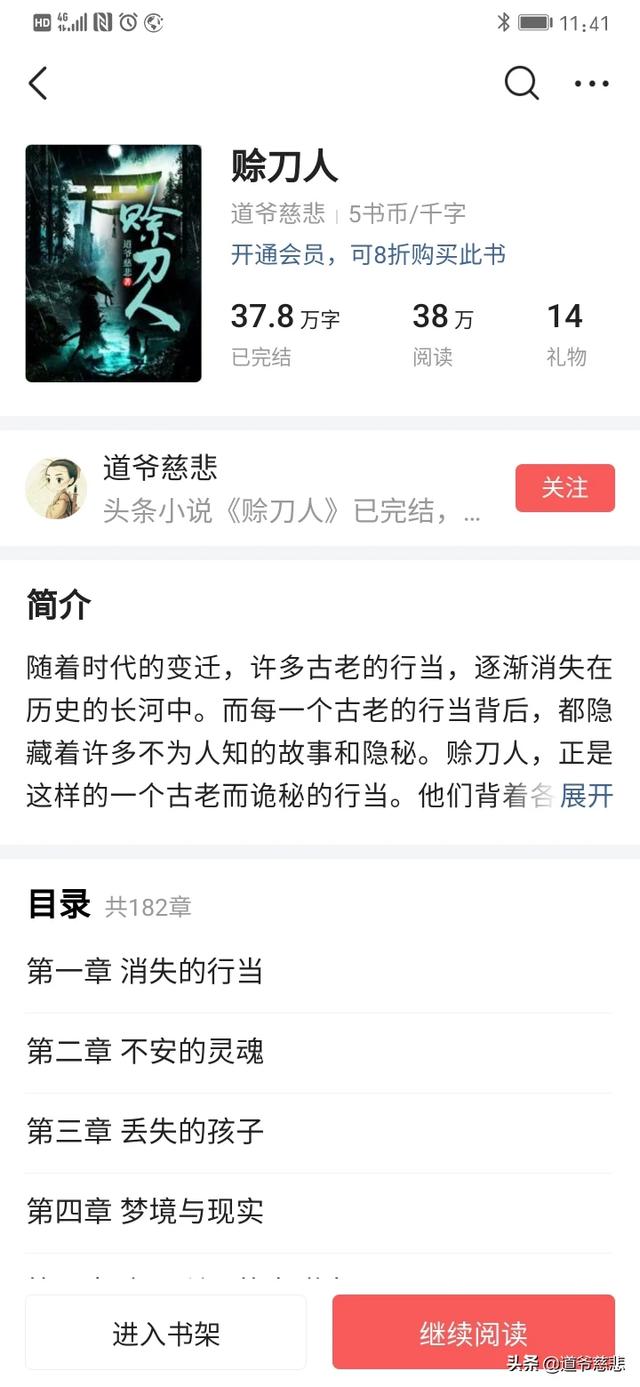Tap 进入书架 button
Viewport: 640px width, 1387px height.
click(x=166, y=1332)
